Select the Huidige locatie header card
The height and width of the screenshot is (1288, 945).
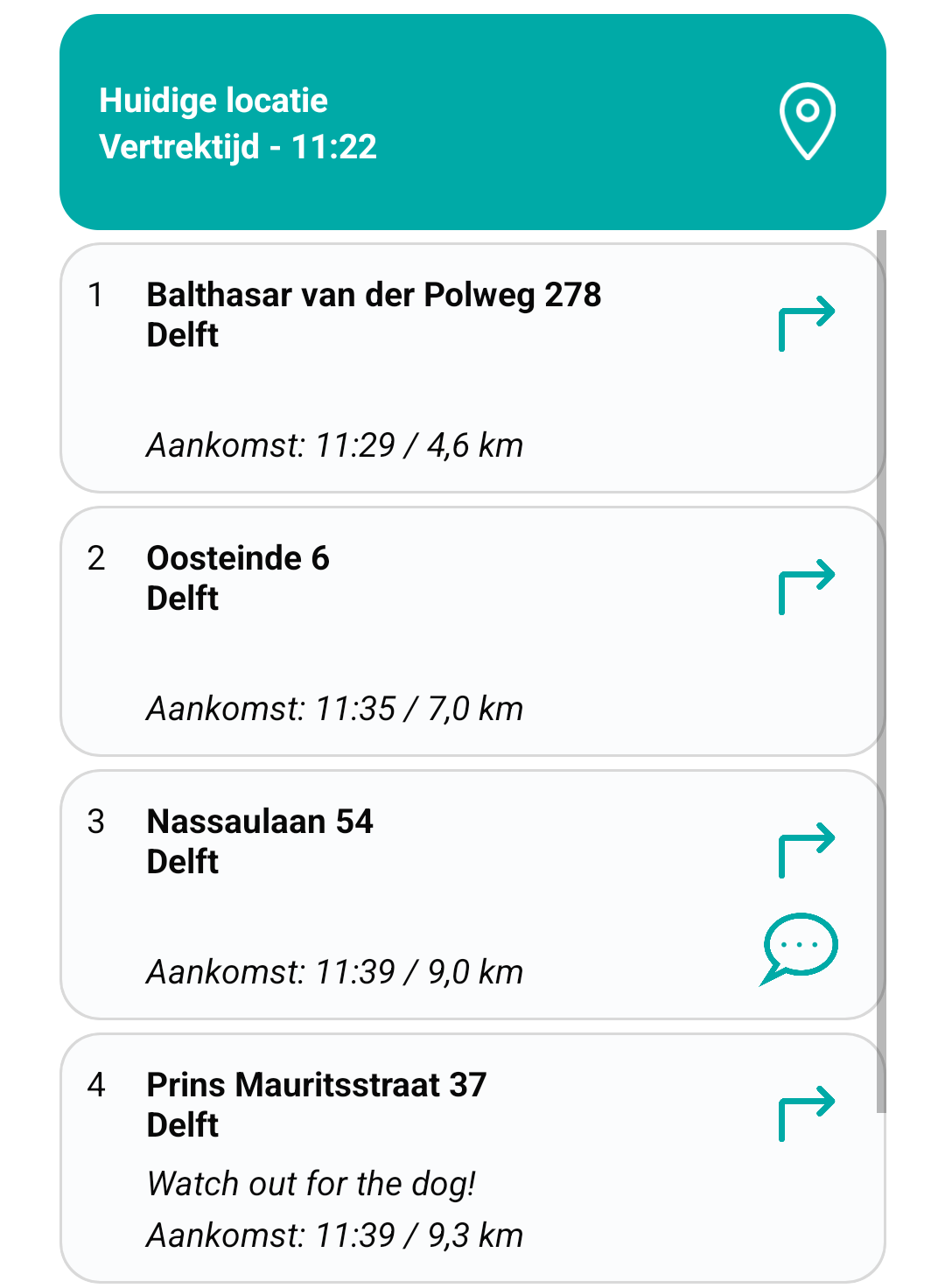pos(472,122)
